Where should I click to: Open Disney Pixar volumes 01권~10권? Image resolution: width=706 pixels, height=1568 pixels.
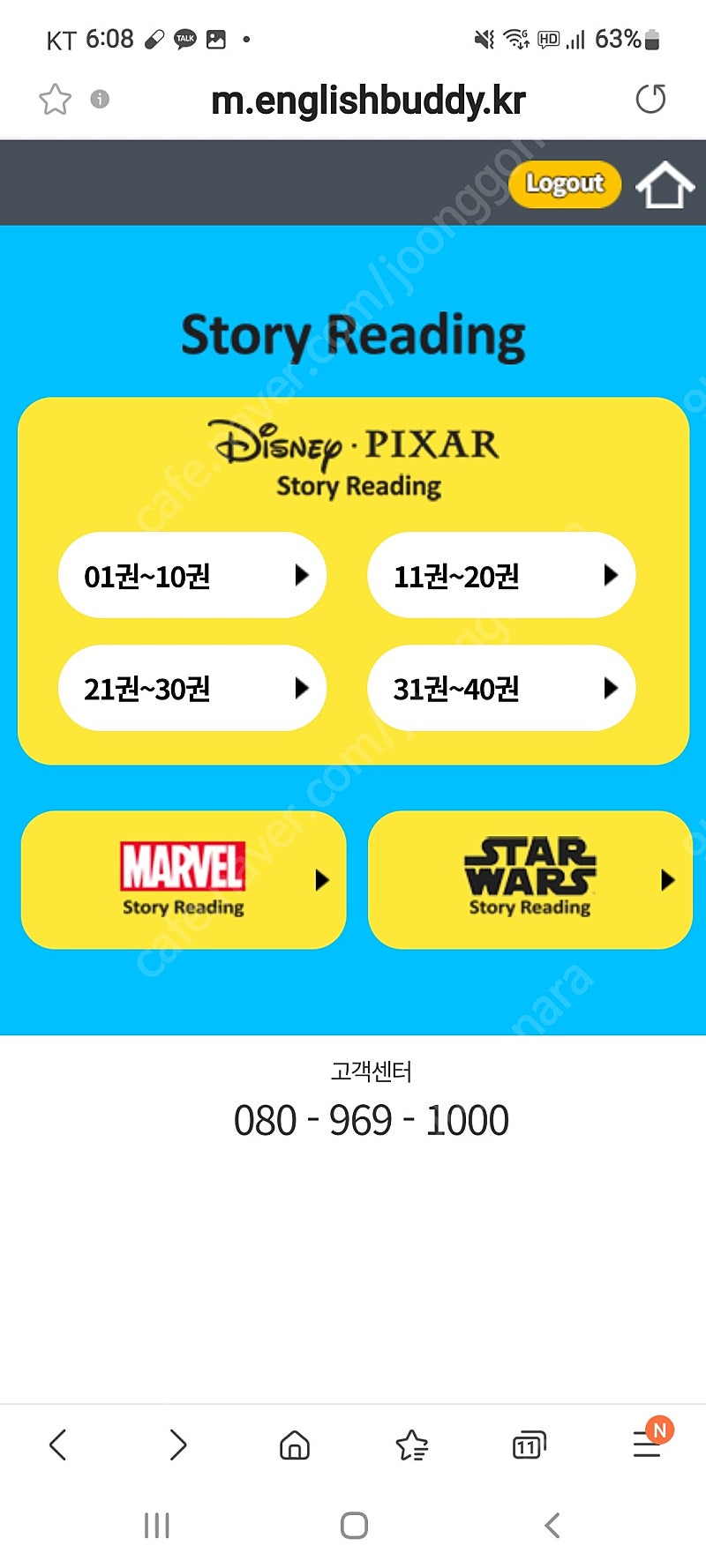tap(192, 576)
